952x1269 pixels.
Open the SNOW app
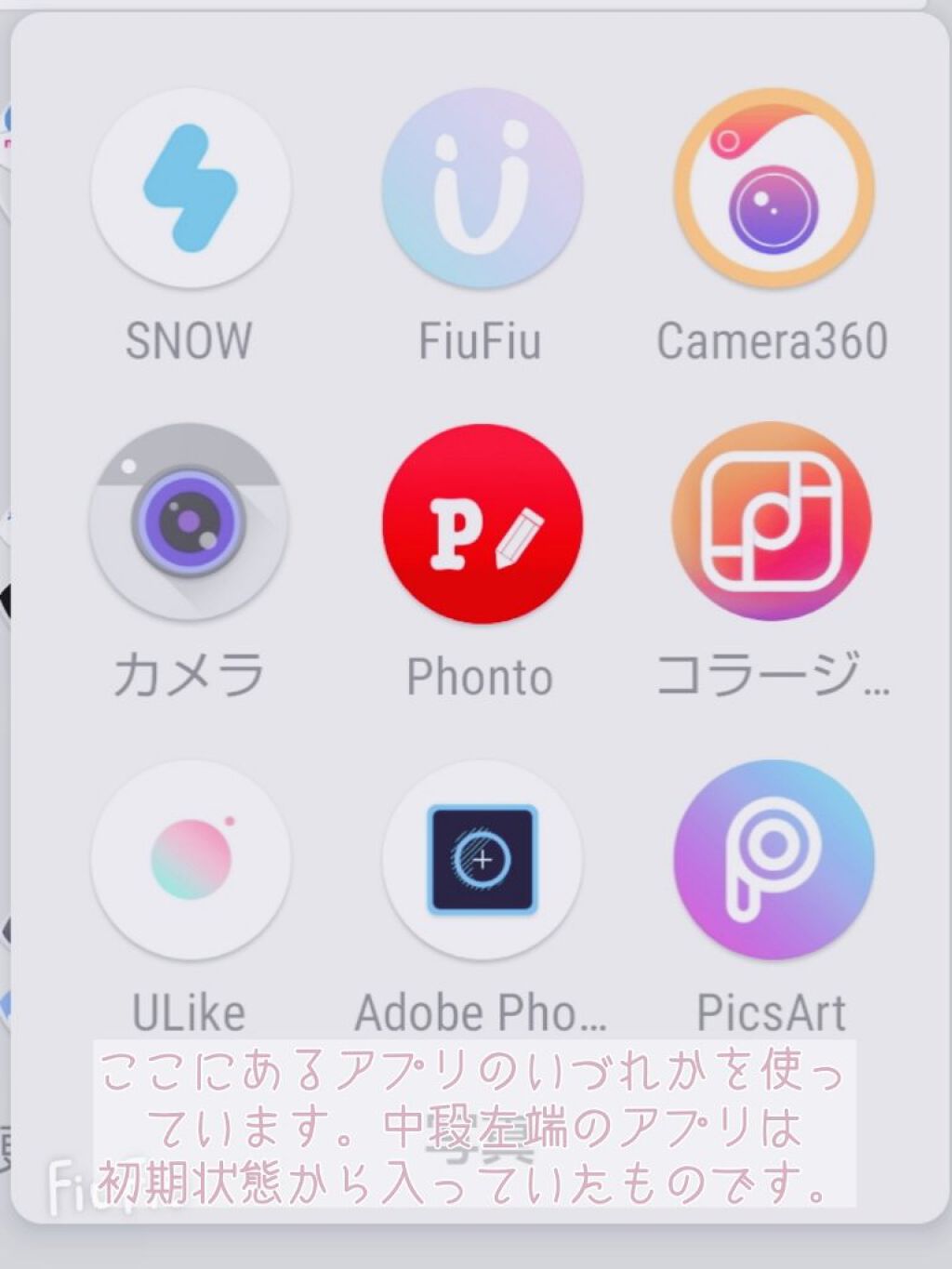click(x=191, y=189)
